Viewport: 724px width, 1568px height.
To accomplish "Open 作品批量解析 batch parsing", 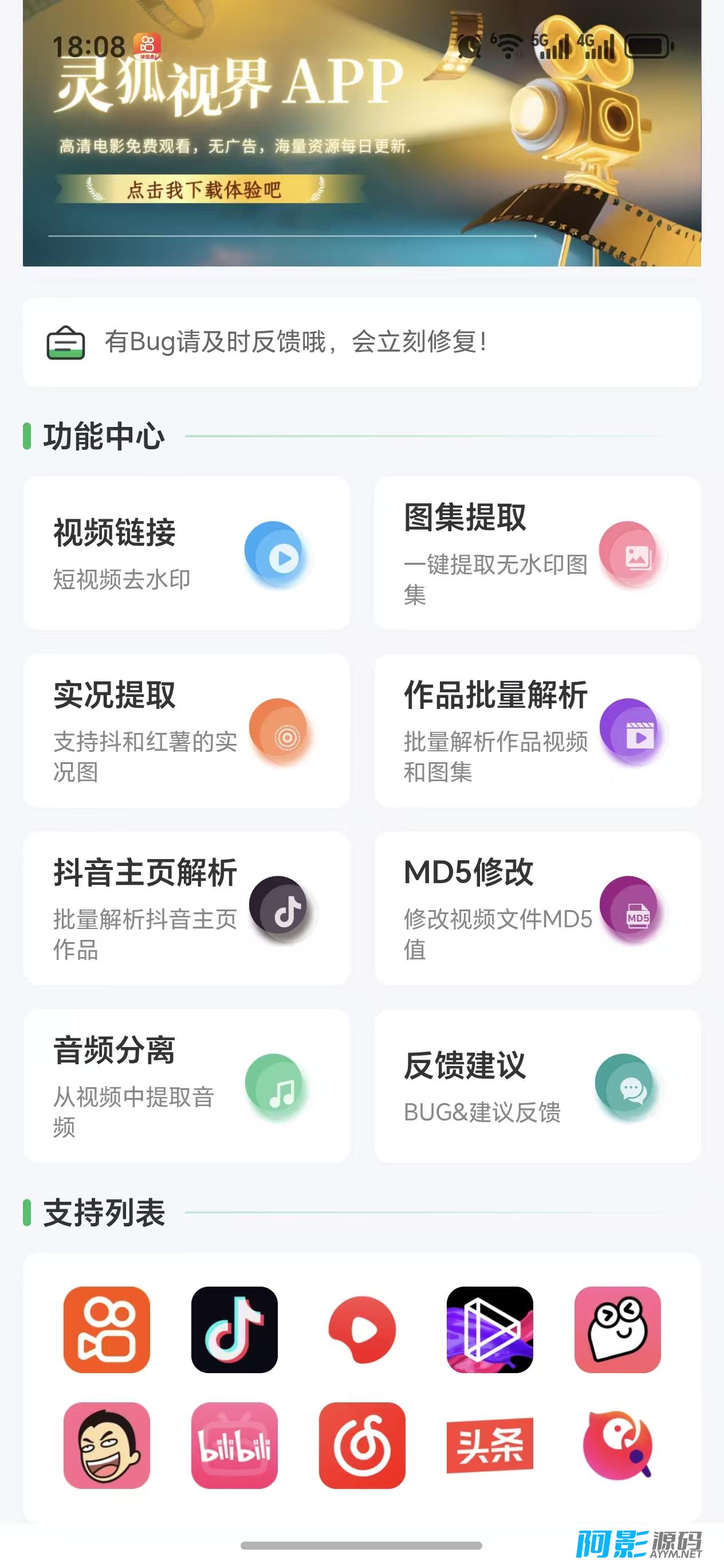I will coord(537,731).
